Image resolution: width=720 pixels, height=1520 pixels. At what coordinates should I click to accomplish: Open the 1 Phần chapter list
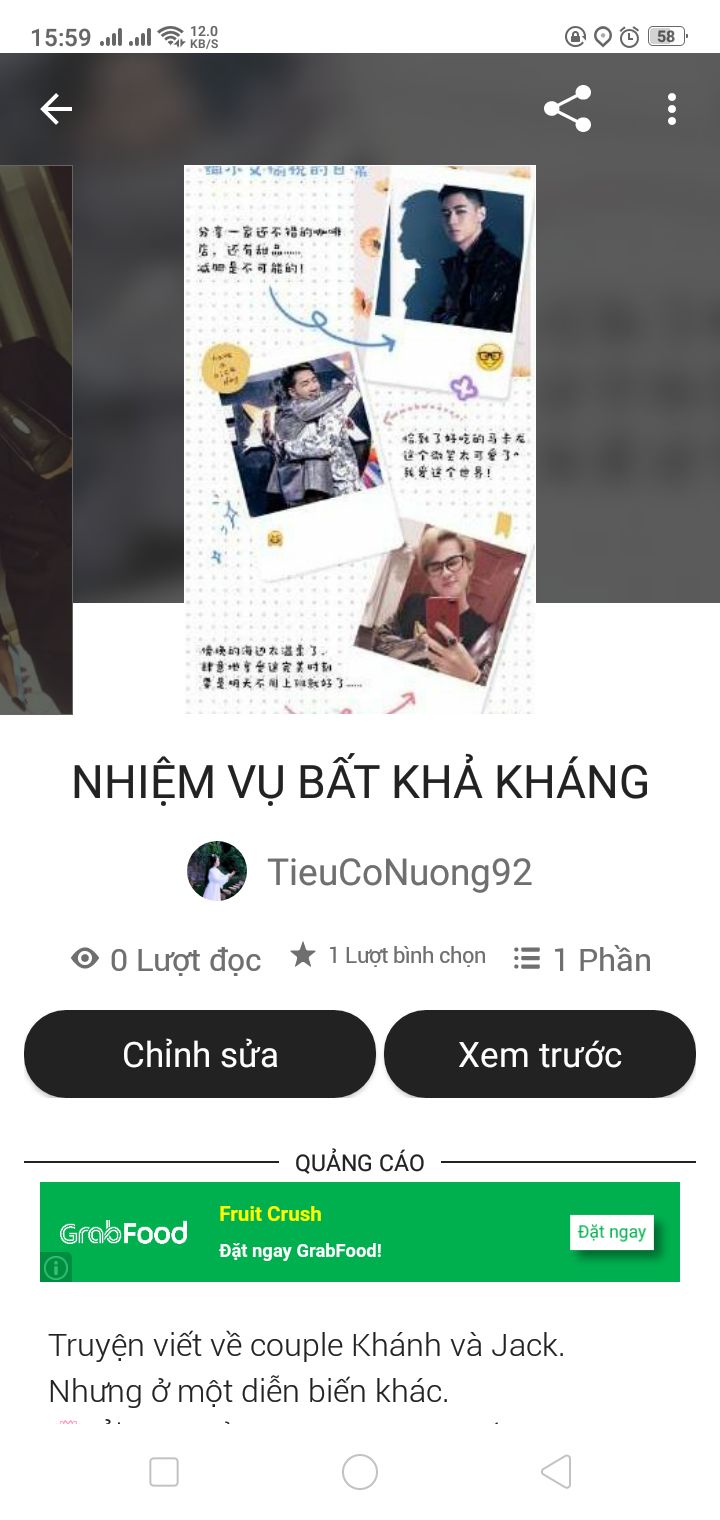click(x=582, y=960)
